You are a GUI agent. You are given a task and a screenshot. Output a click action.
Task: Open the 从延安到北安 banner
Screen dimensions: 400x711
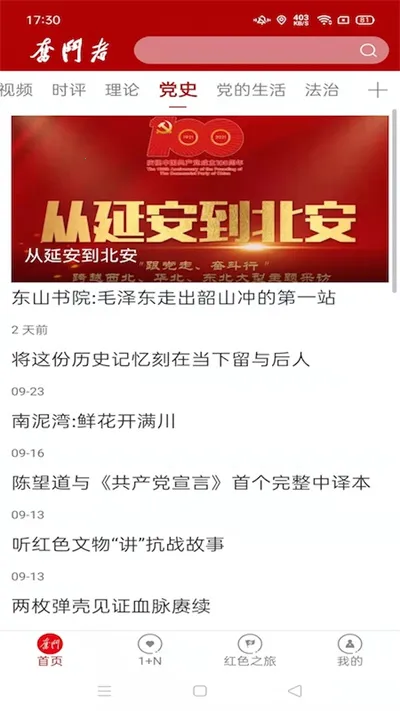200,199
